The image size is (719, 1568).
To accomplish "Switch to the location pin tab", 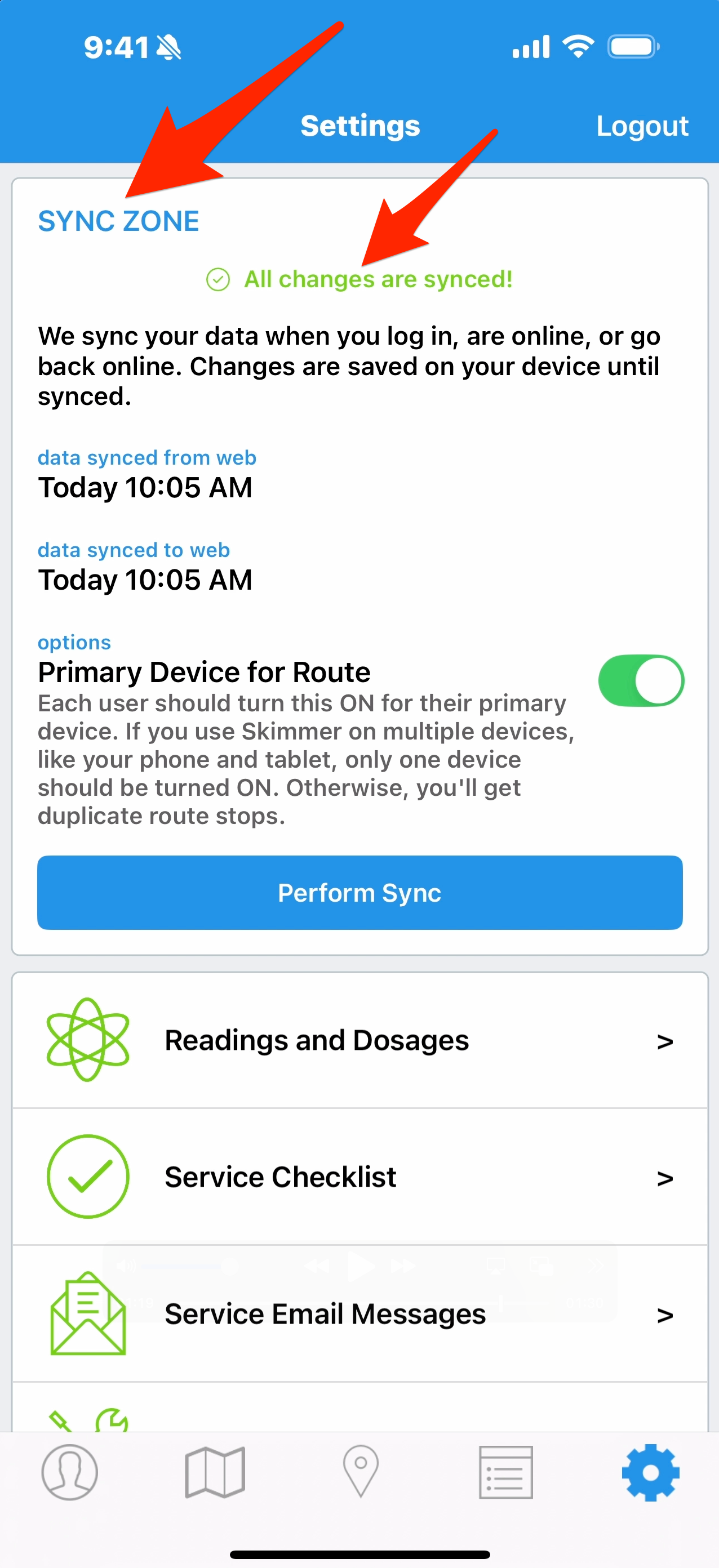I will pyautogui.click(x=361, y=1472).
